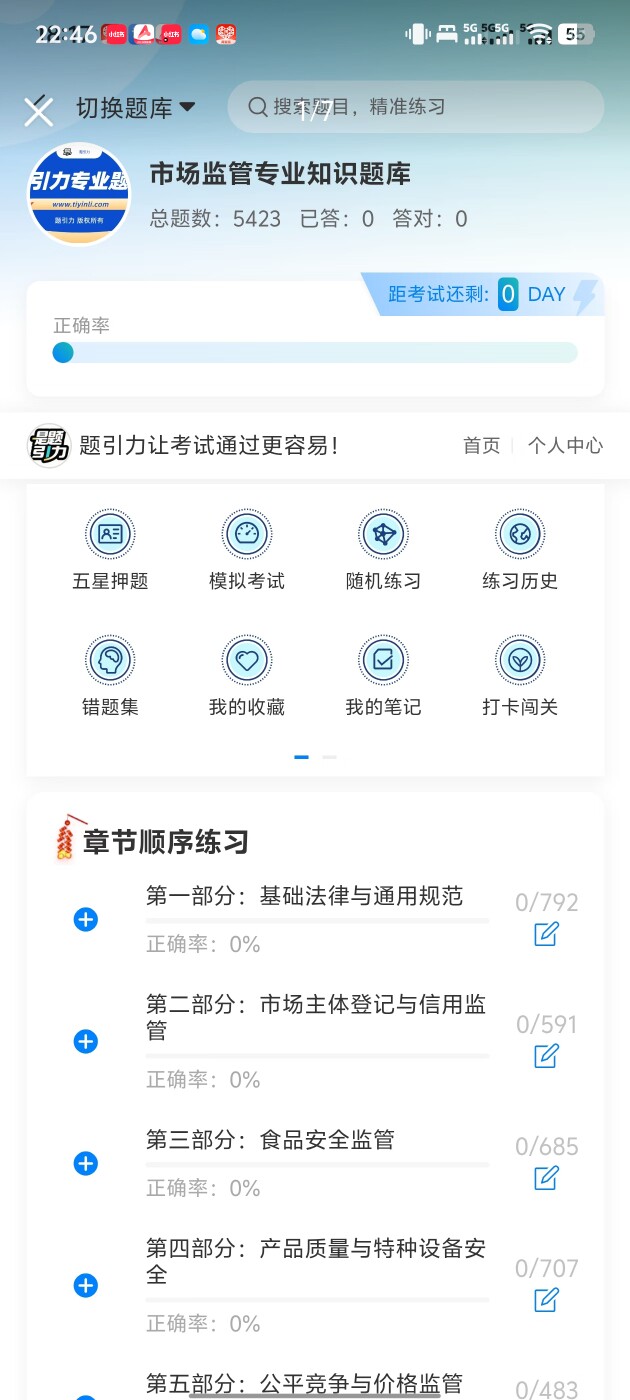Screen dimensions: 630x1400
Task: Go to 首页 link
Action: coord(481,445)
